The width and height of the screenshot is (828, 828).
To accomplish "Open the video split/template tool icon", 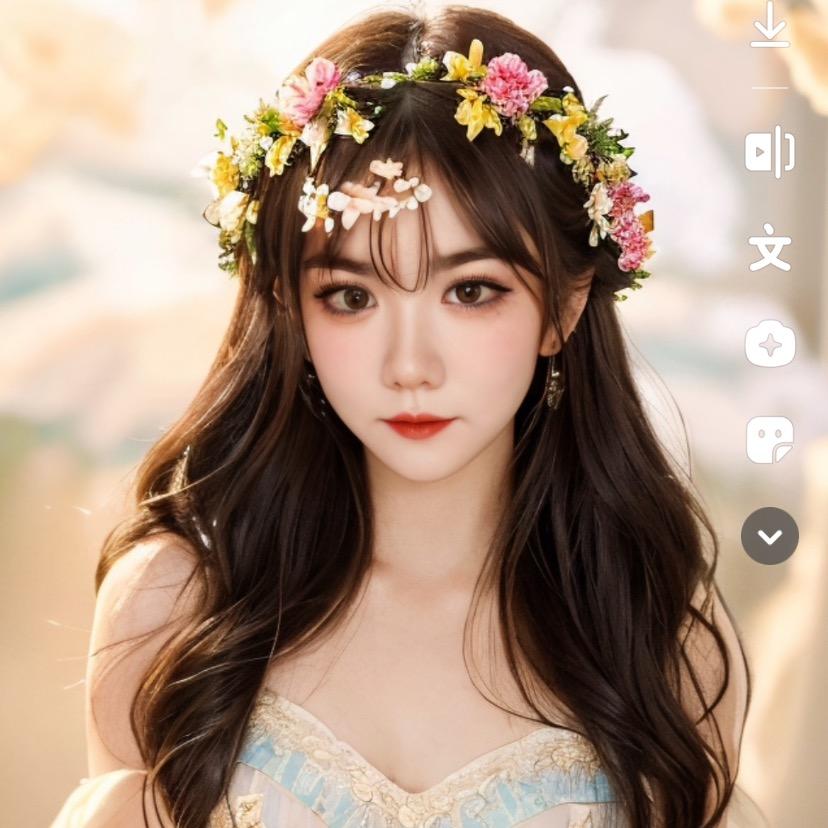I will 770,153.
